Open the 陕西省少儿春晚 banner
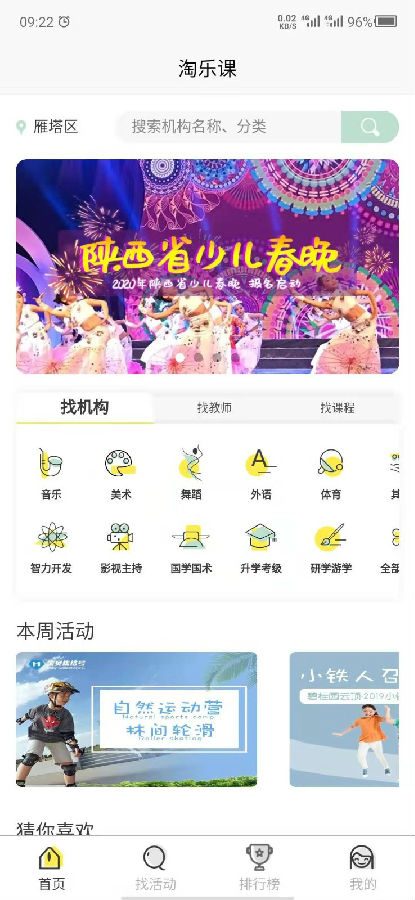 point(207,266)
